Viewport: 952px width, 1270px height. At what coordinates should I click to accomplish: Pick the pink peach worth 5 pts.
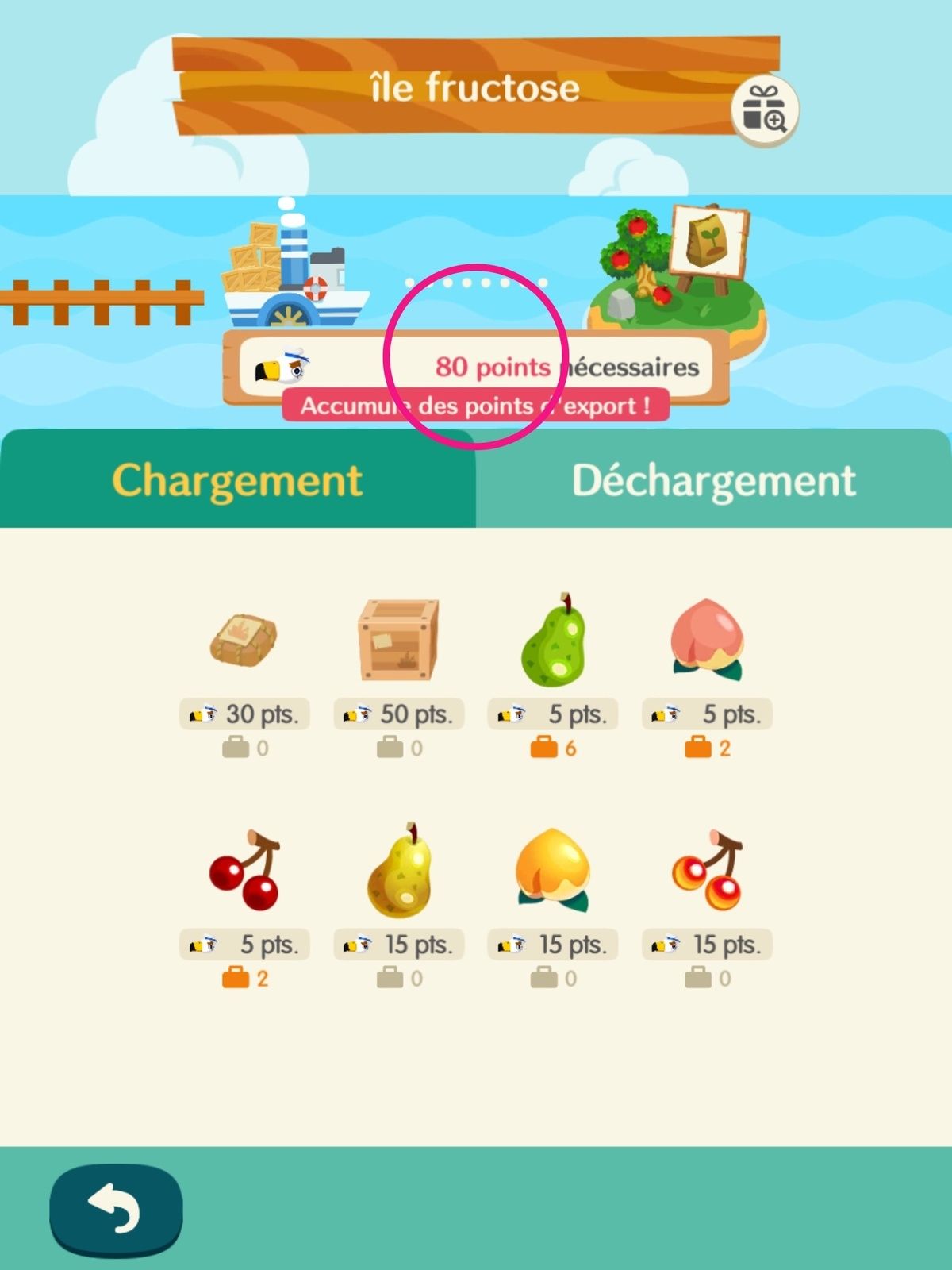click(x=707, y=640)
